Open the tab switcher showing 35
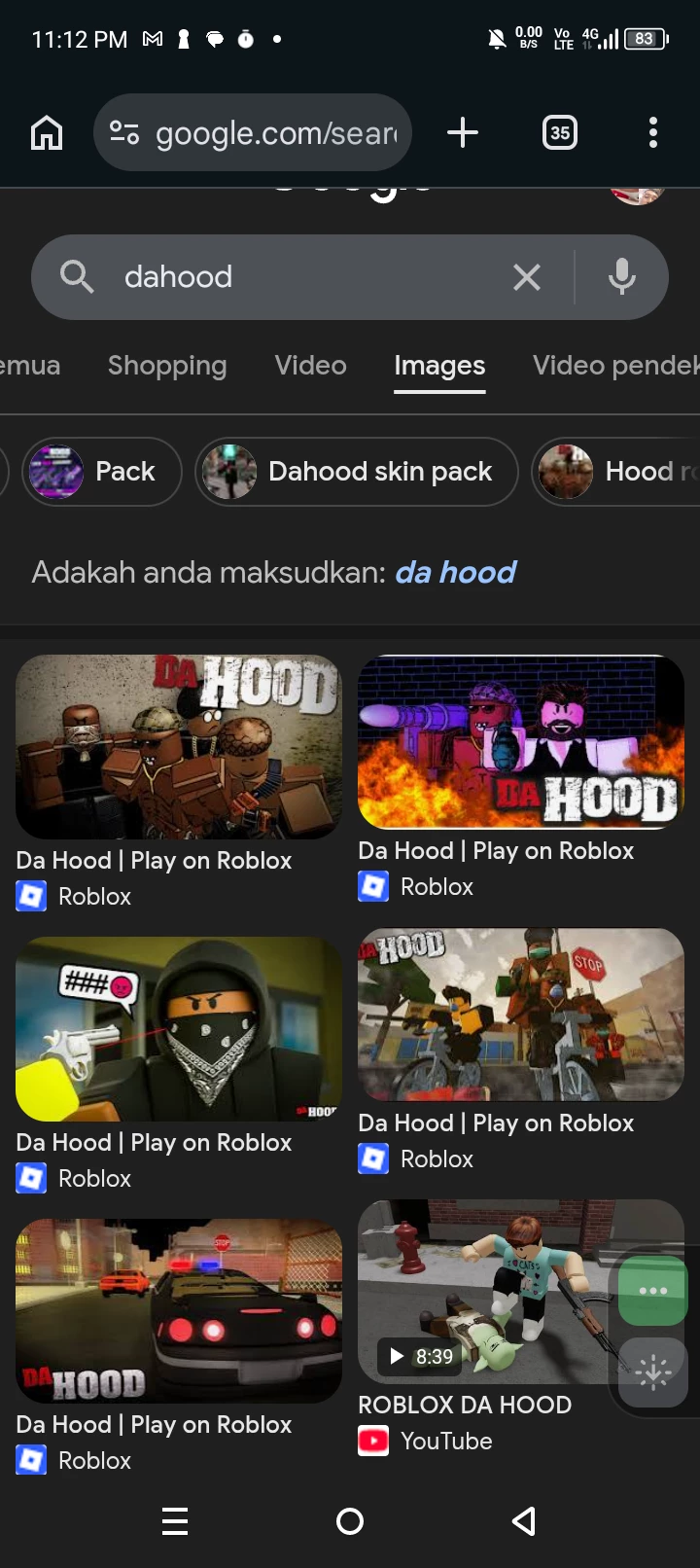Viewport: 700px width, 1568px height. click(559, 132)
